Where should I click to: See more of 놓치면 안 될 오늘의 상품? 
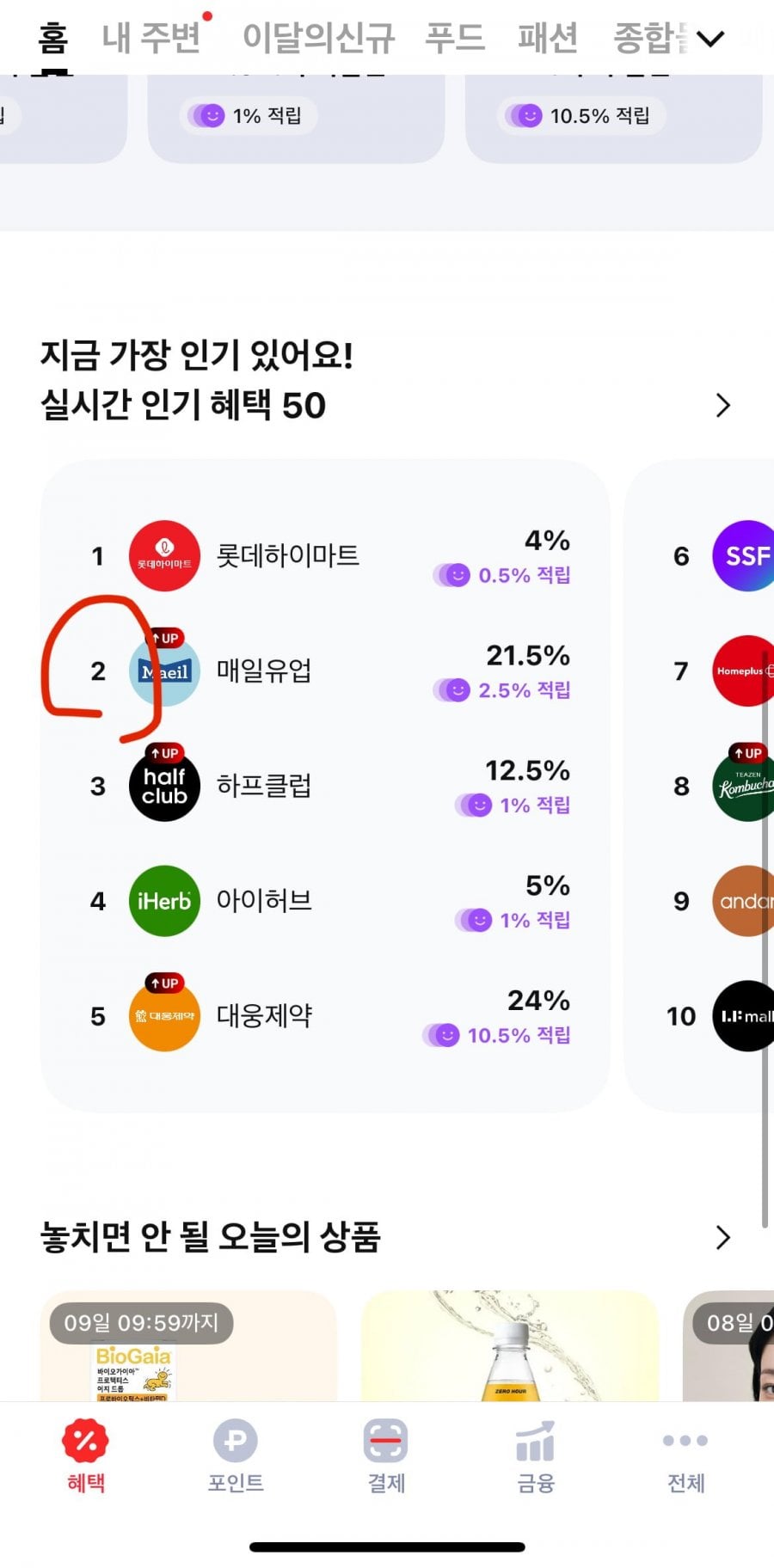click(722, 1238)
